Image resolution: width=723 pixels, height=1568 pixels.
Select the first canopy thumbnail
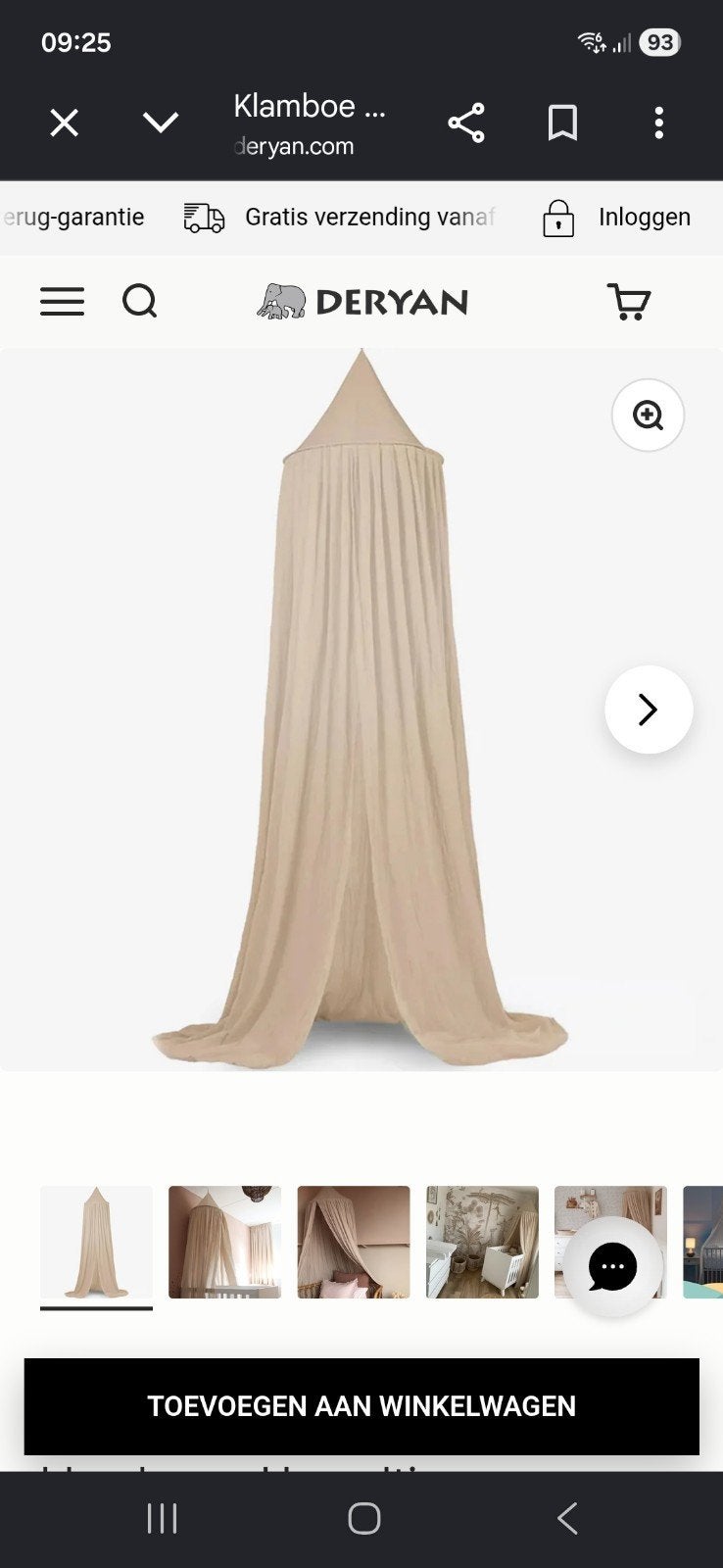tap(96, 1242)
